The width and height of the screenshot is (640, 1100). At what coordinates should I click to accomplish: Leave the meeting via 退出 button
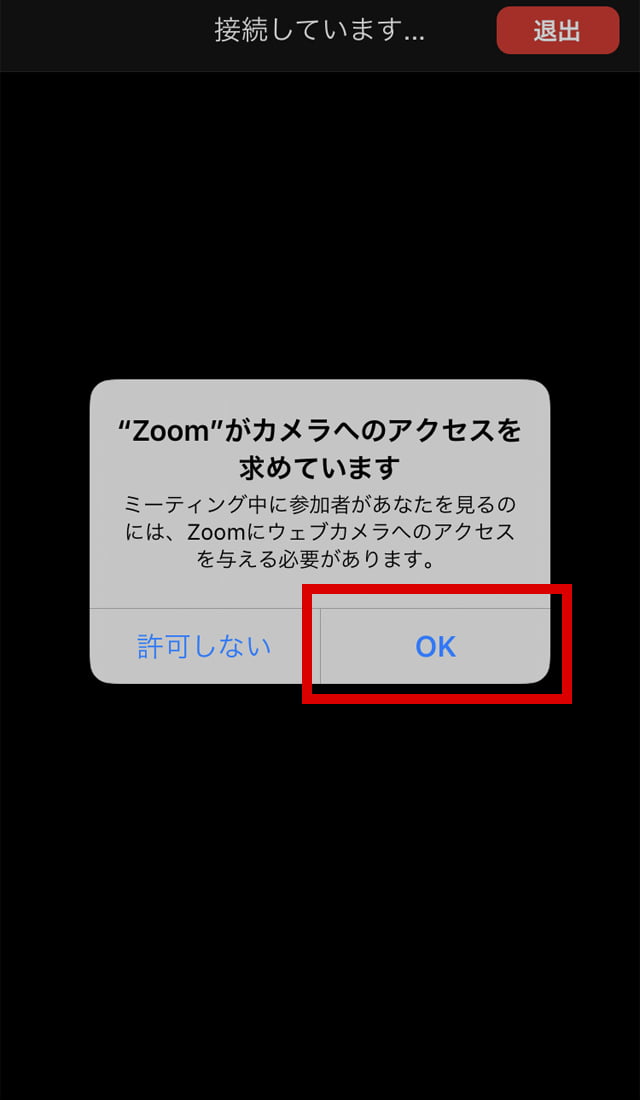click(x=557, y=31)
